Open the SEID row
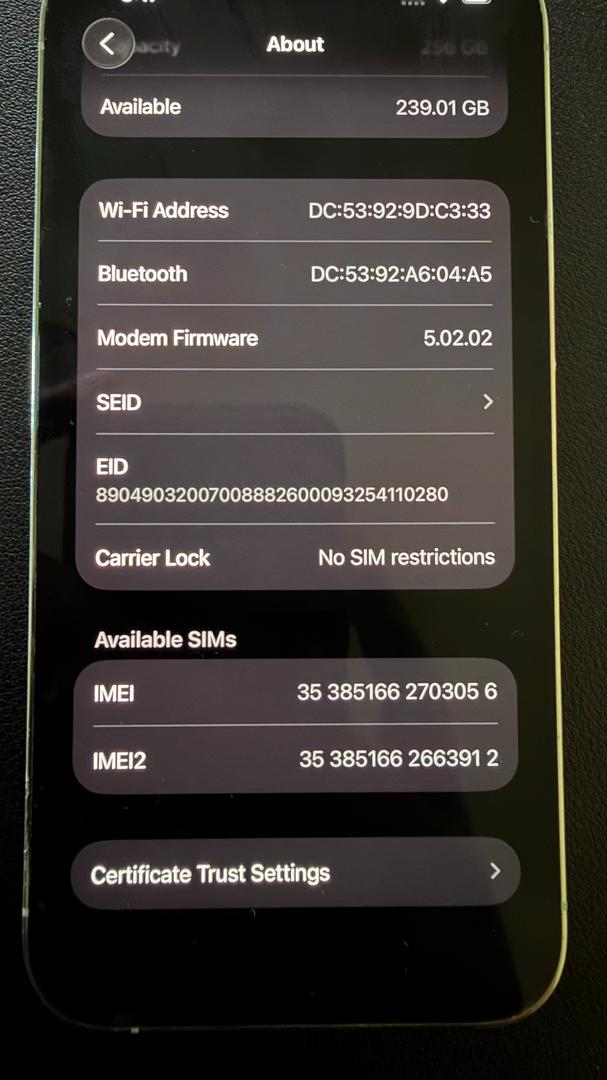Image resolution: width=607 pixels, height=1080 pixels. (294, 402)
